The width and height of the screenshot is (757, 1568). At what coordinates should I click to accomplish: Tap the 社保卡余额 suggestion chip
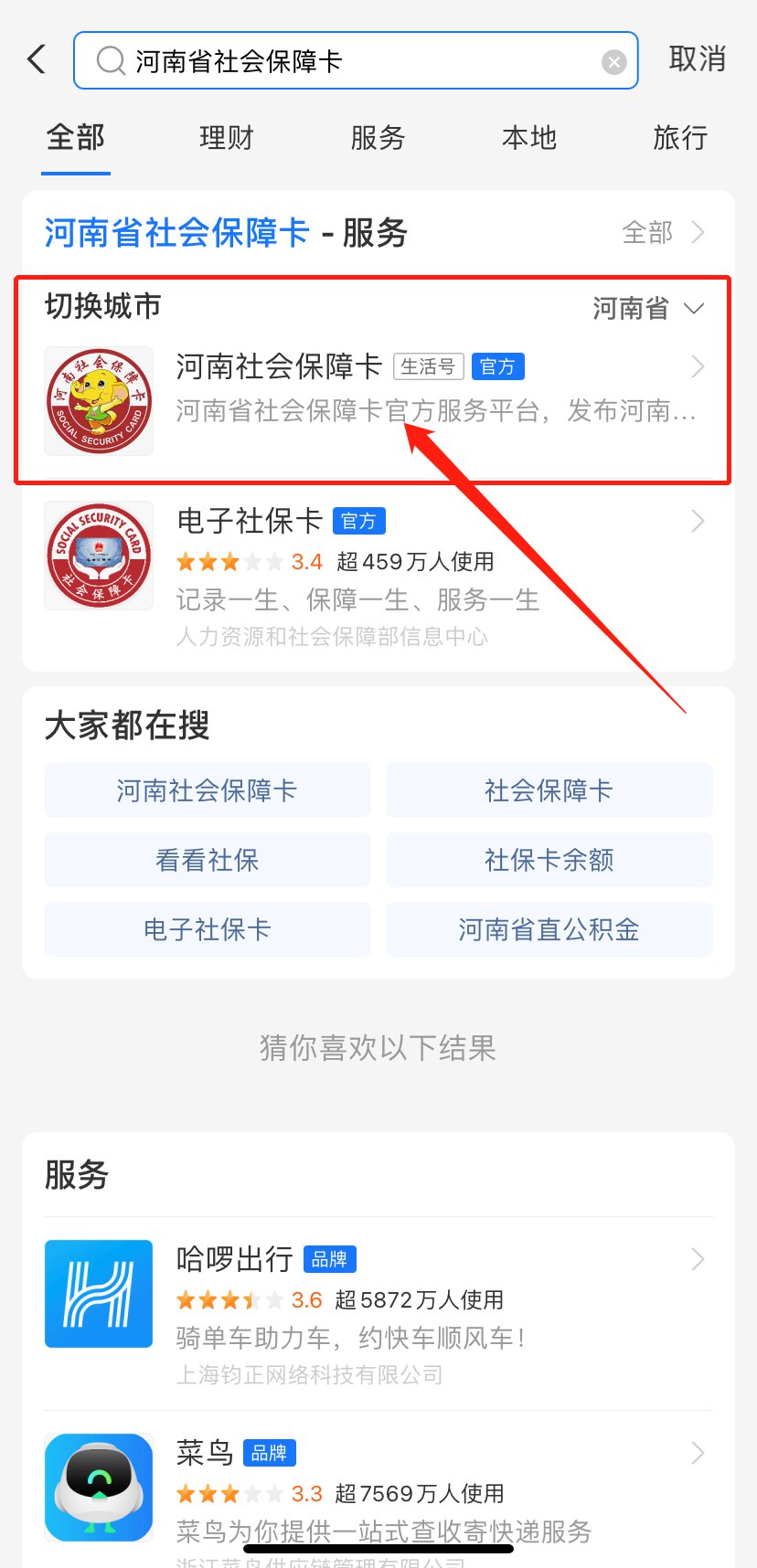point(549,860)
